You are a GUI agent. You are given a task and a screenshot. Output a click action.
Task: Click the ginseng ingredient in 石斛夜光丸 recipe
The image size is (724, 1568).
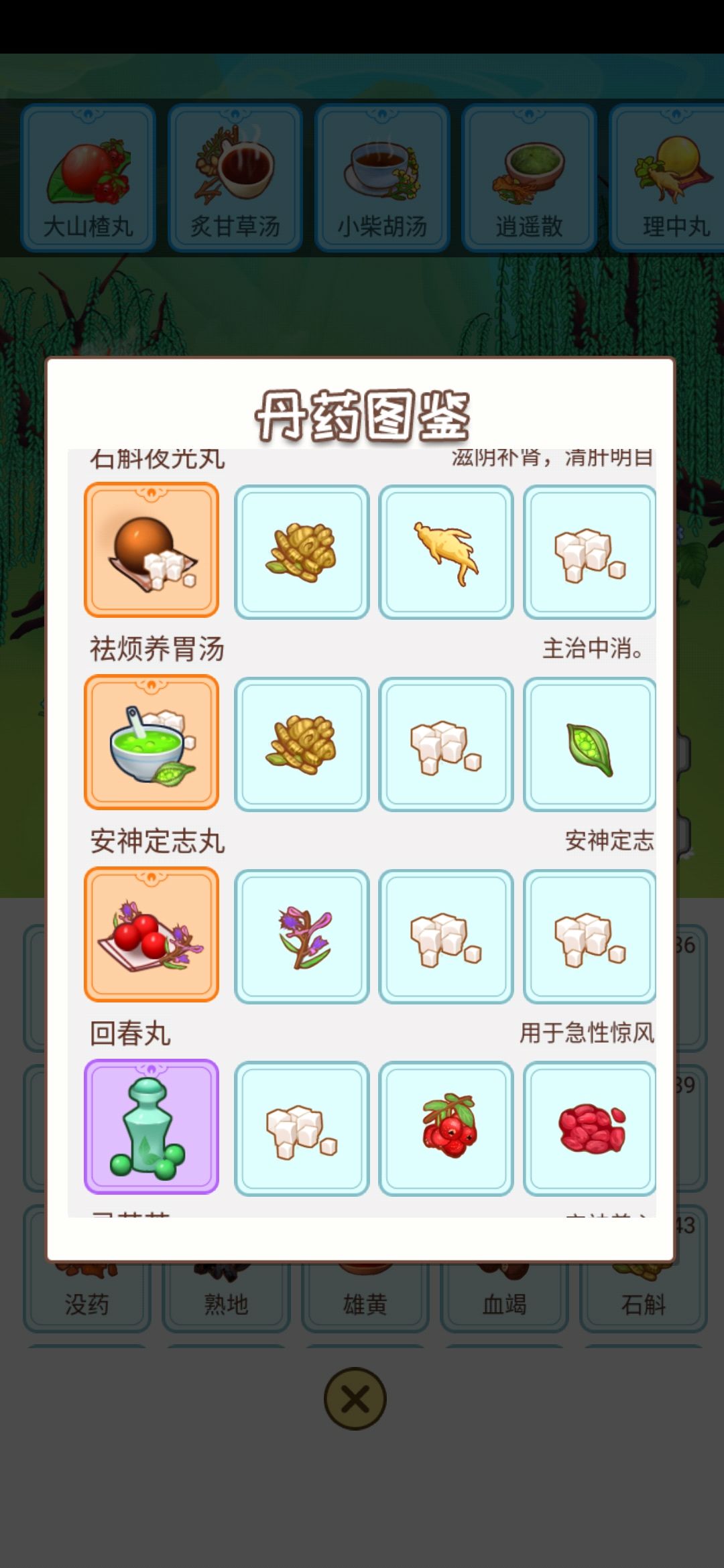tap(446, 549)
